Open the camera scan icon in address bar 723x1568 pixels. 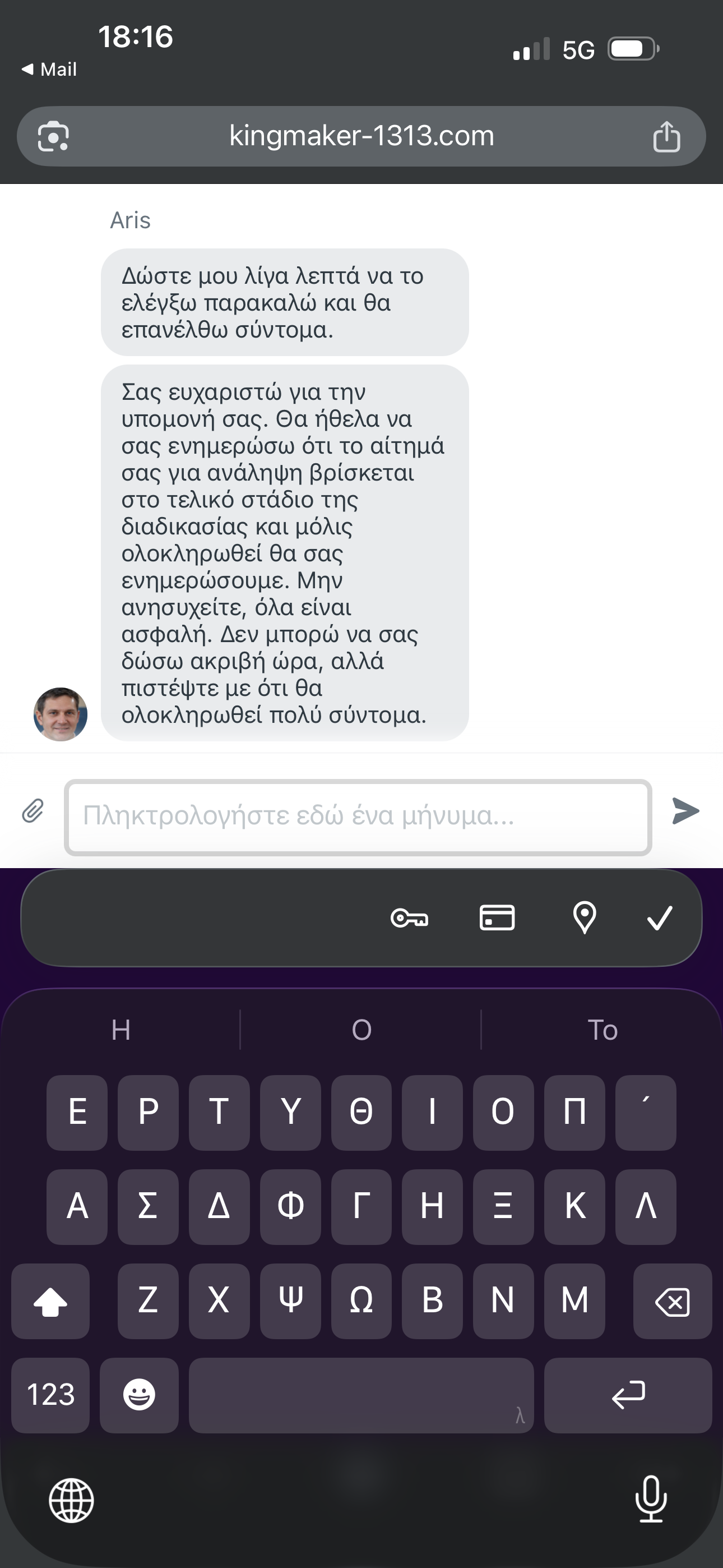coord(54,136)
